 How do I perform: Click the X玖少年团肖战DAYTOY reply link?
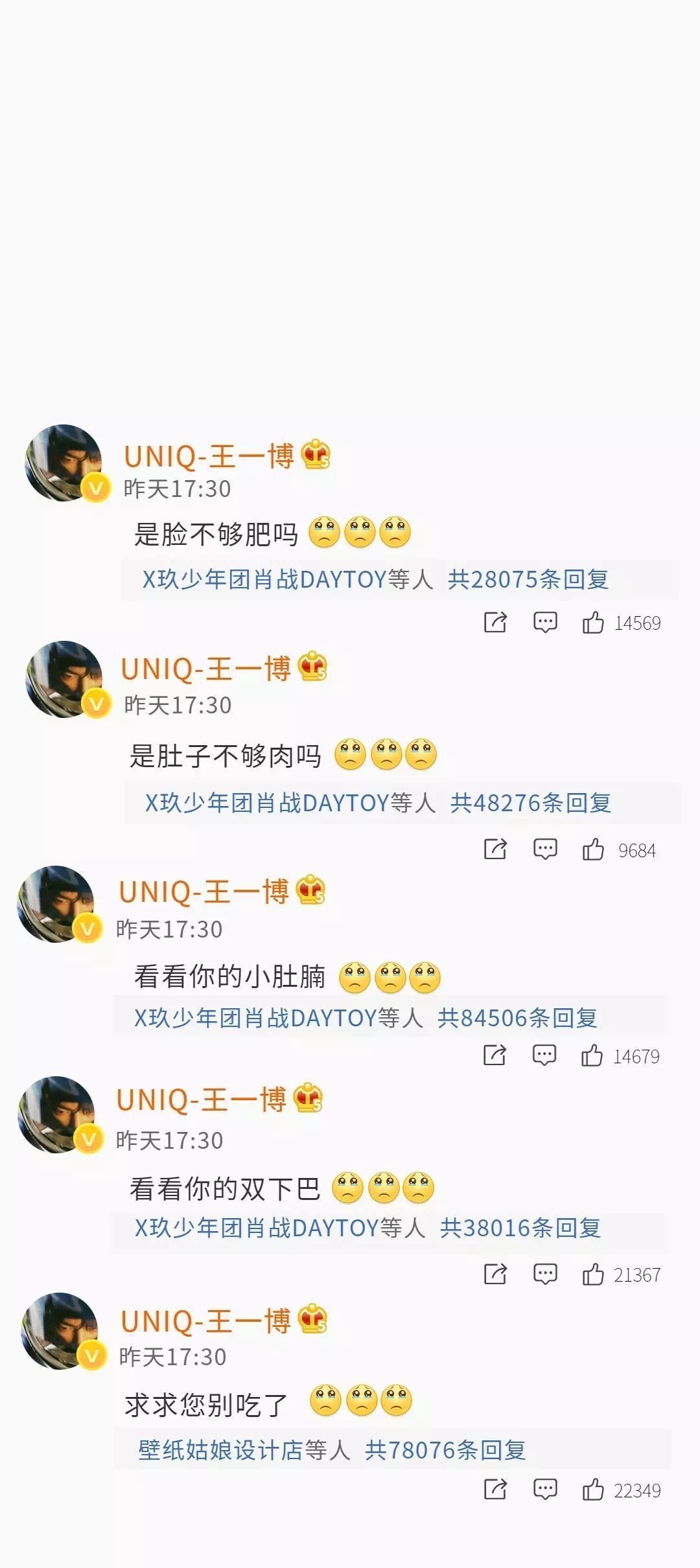click(259, 581)
